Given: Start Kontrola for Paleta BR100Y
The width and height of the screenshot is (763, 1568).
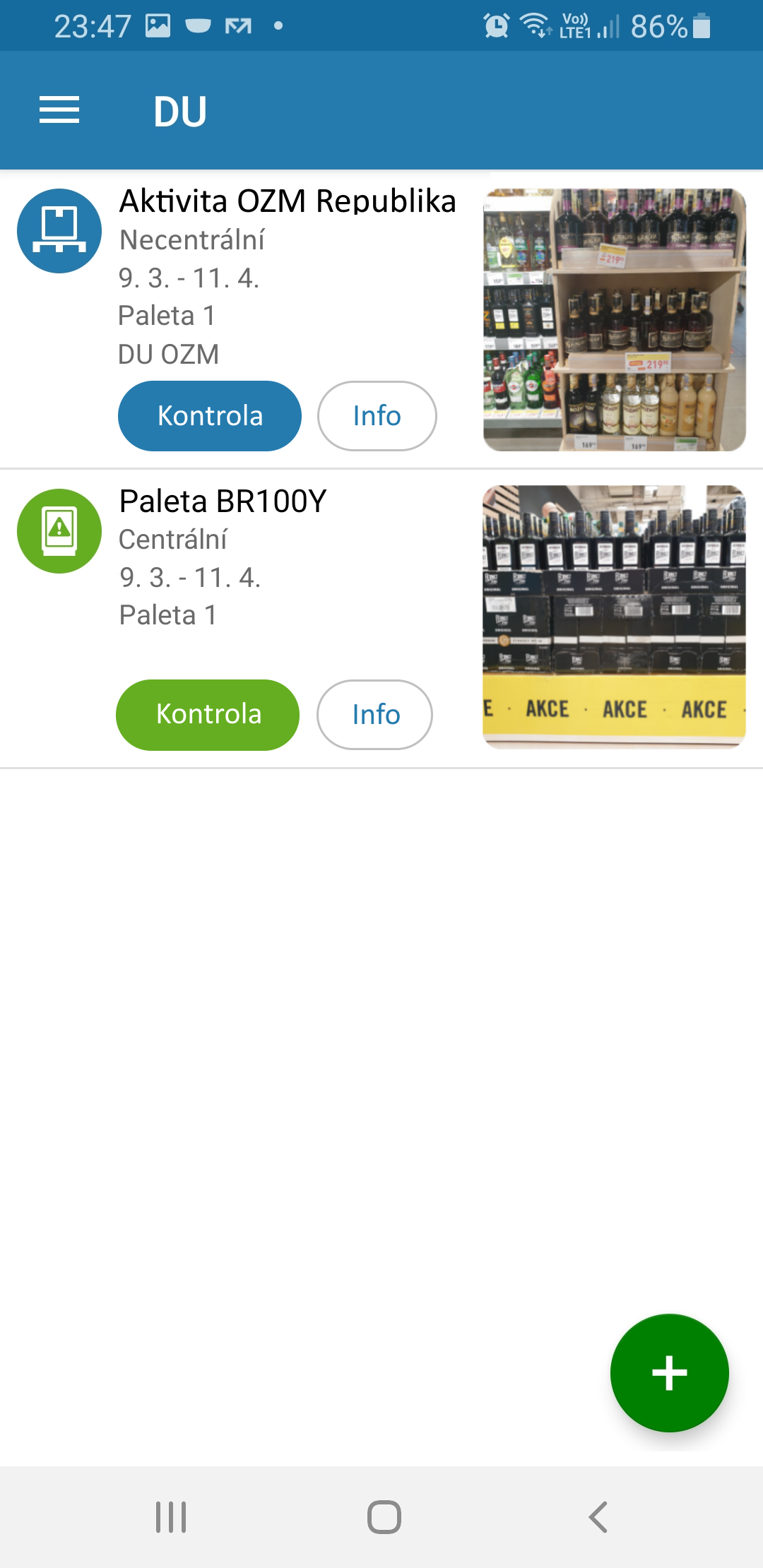Looking at the screenshot, I should tap(208, 715).
